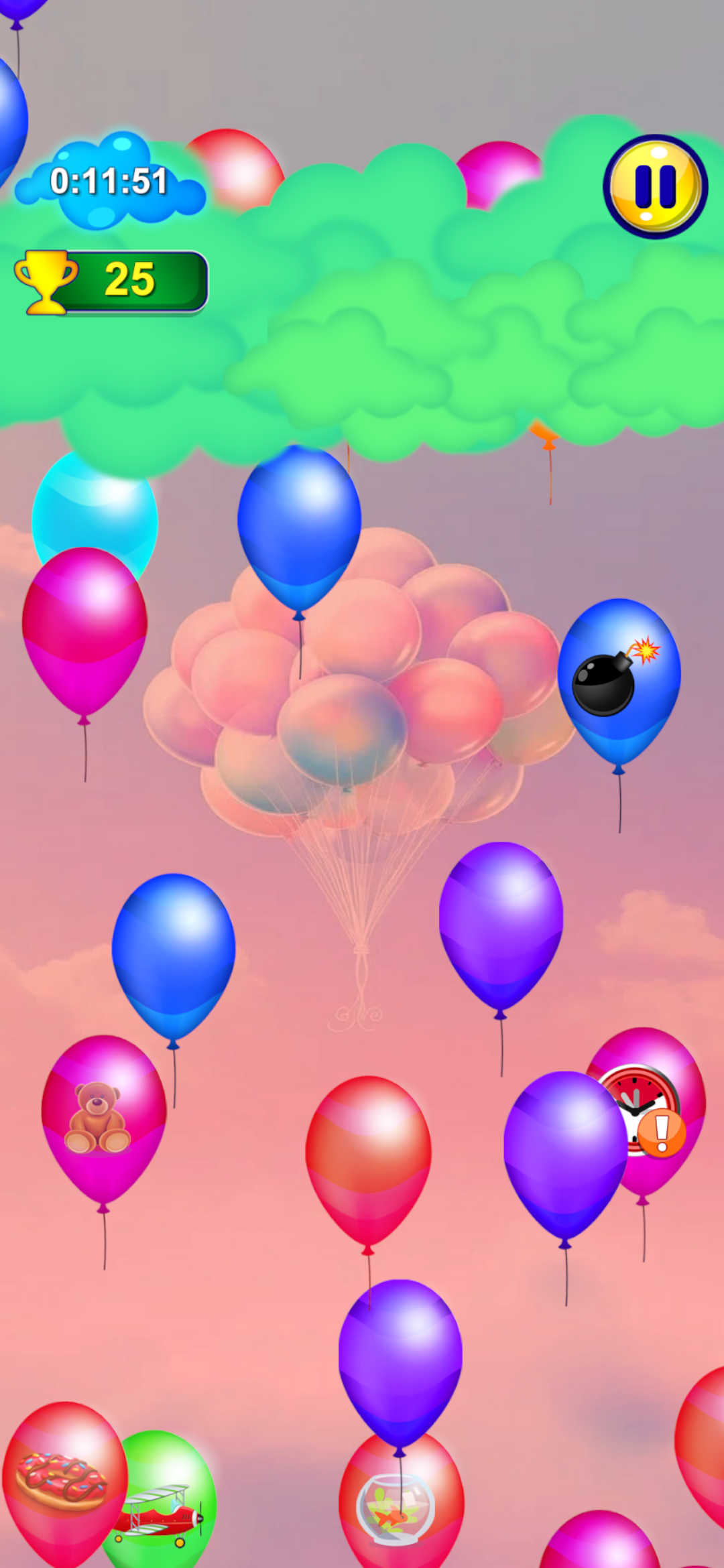
Task: Pause the balloon game
Action: [655, 187]
